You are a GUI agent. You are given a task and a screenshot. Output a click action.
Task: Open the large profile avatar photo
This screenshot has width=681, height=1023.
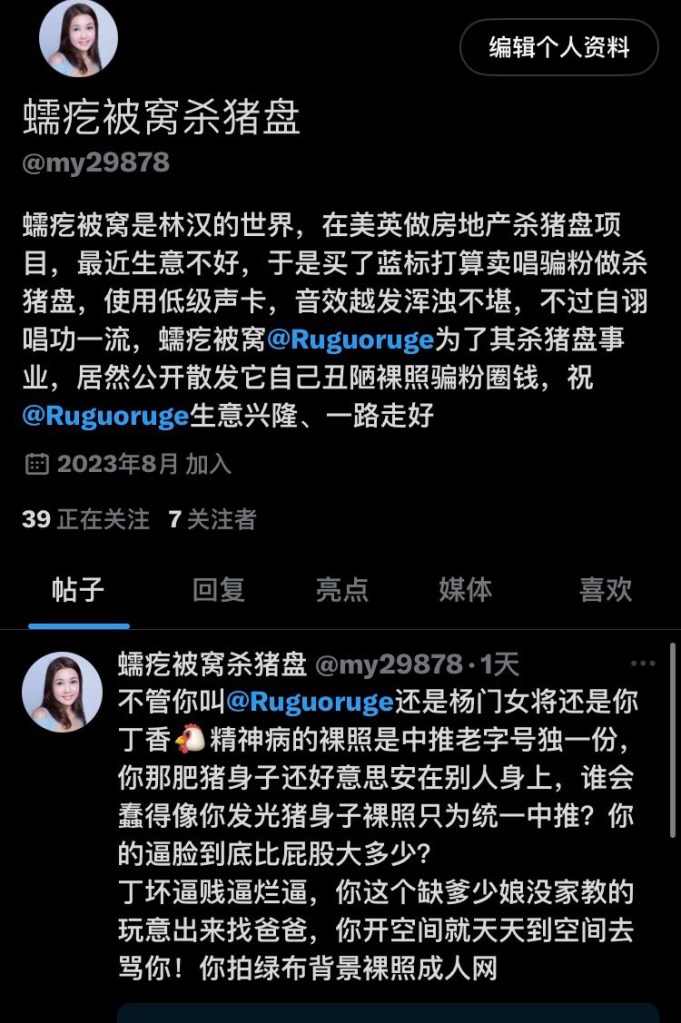tap(78, 38)
